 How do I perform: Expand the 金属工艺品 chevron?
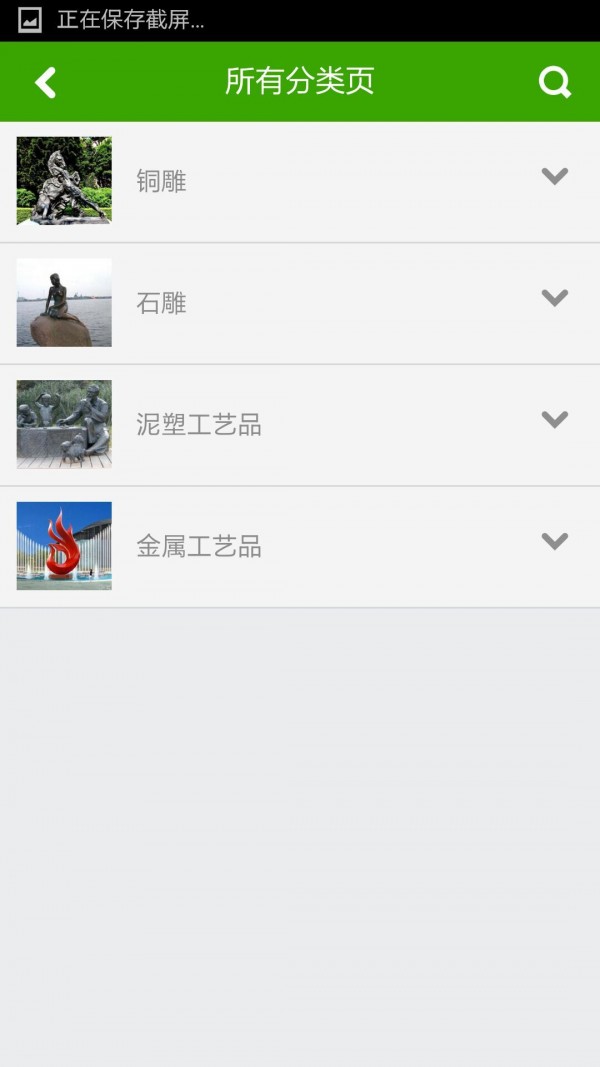[554, 541]
